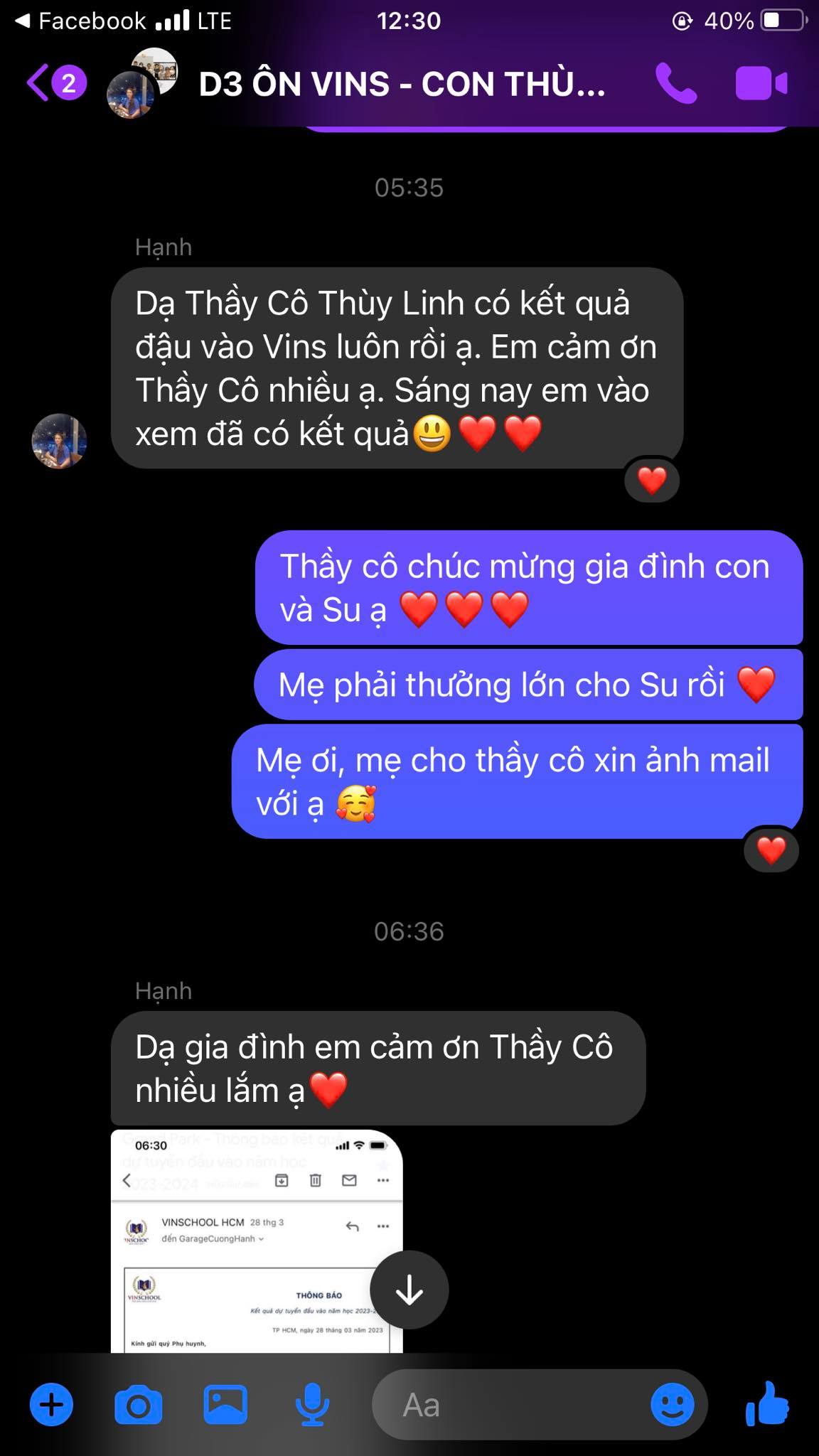Open Hạnh's profile picture beside her message
The height and width of the screenshot is (1456, 819).
(x=59, y=441)
